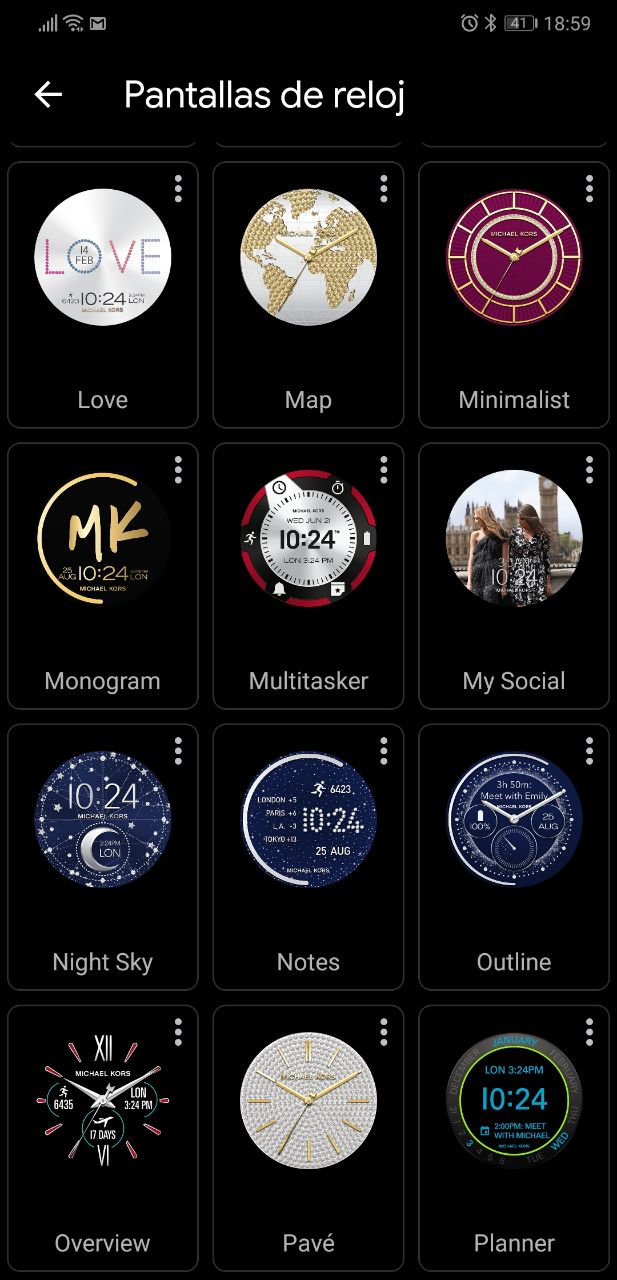617x1280 pixels.
Task: Open the Notes watch face
Action: point(308,857)
